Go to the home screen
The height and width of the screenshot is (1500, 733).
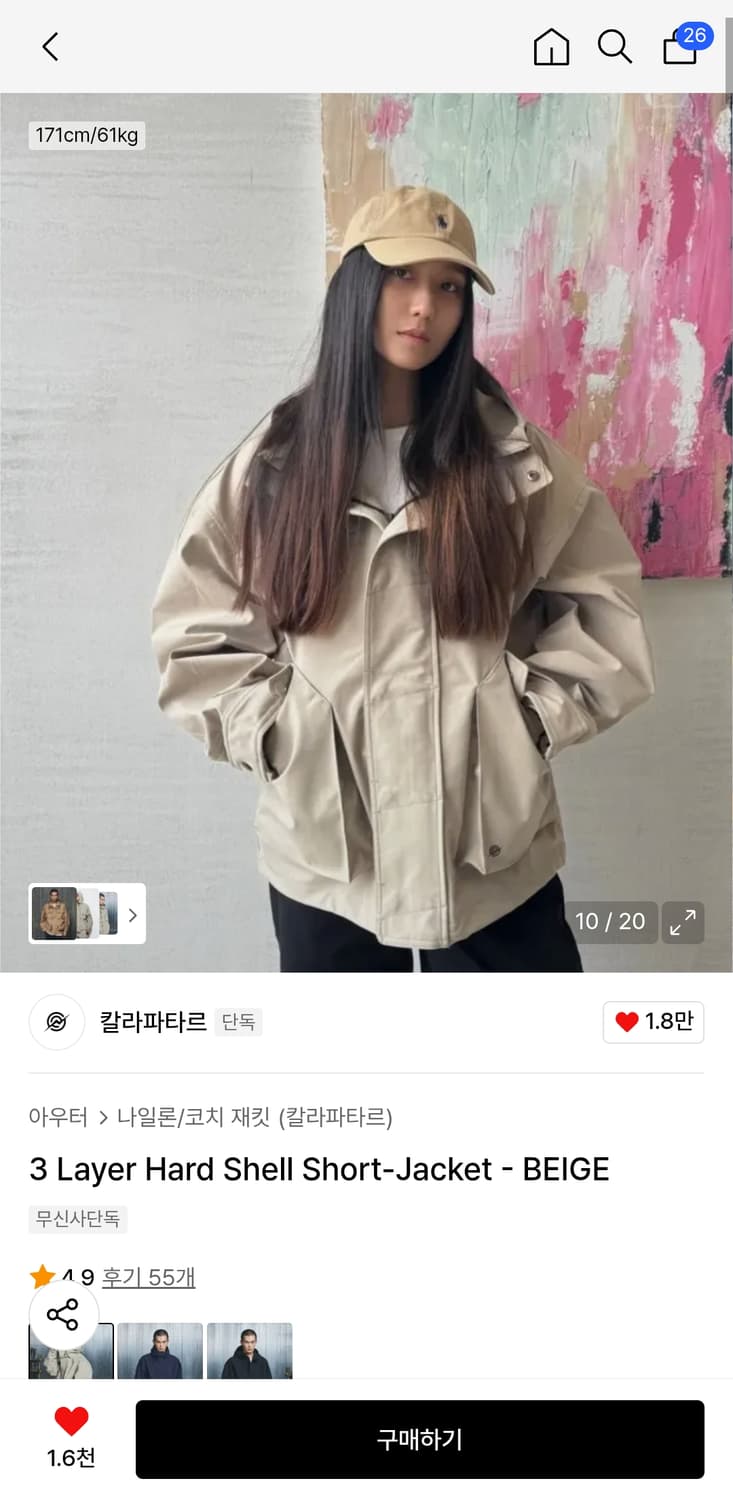tap(551, 46)
